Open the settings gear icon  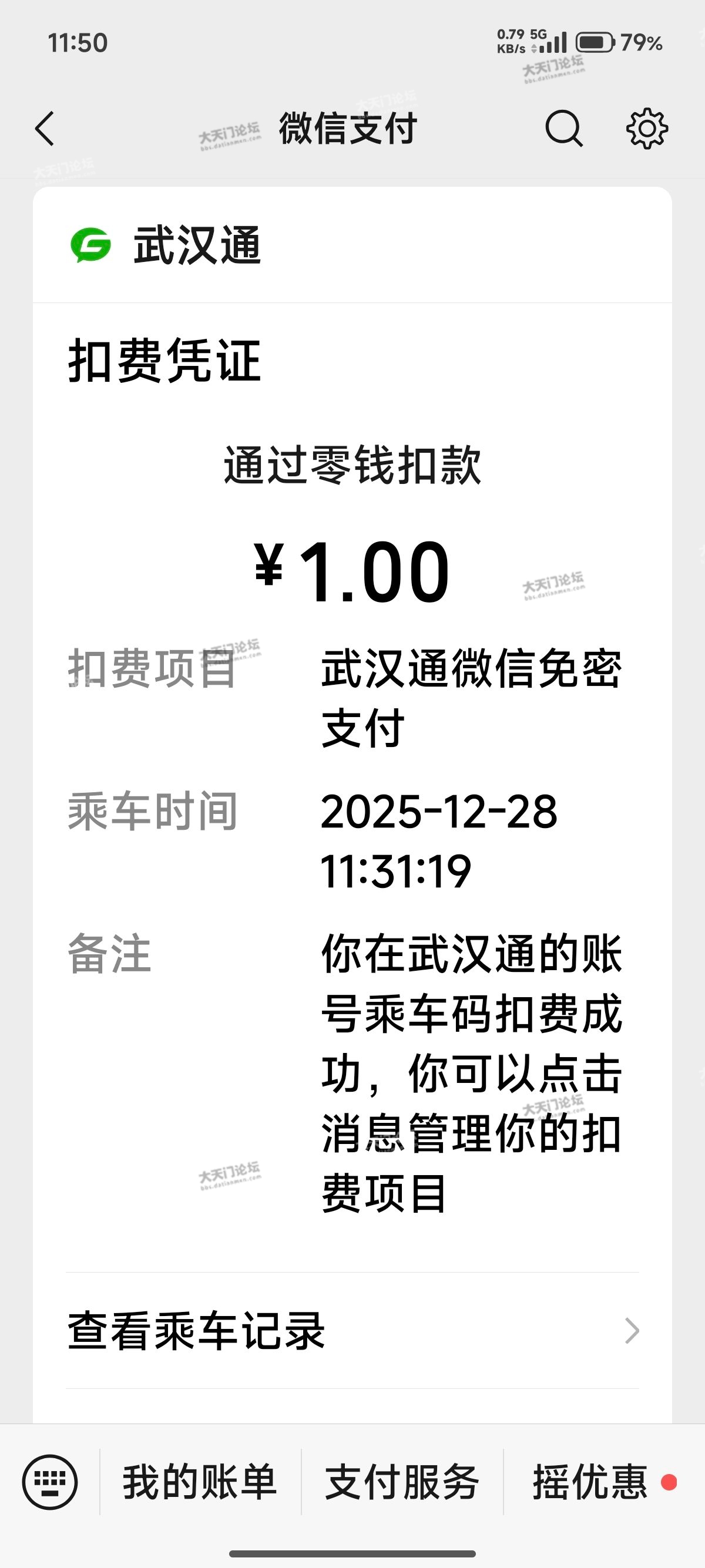click(x=647, y=129)
